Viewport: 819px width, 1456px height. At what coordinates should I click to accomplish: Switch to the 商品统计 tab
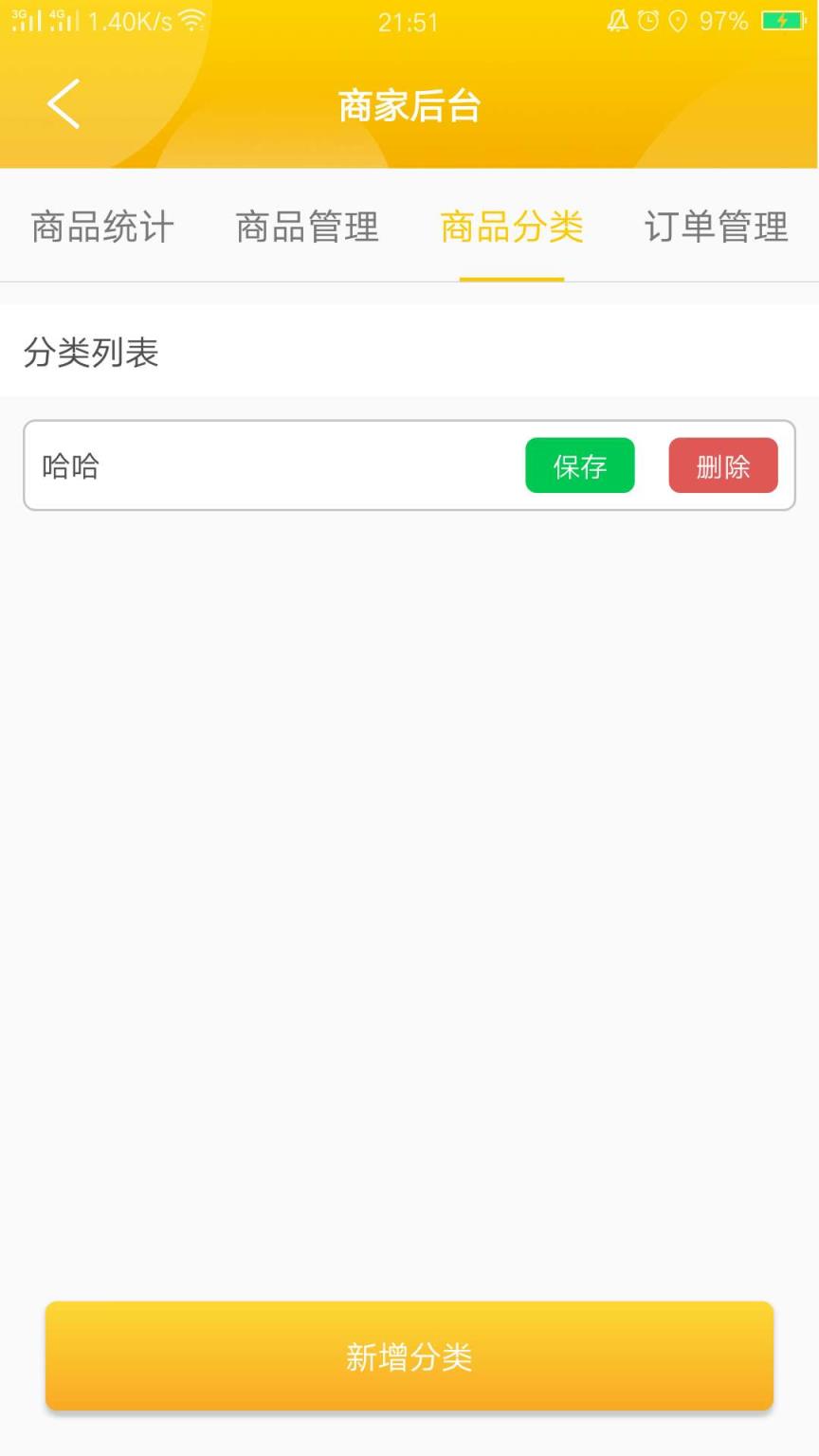pos(100,227)
